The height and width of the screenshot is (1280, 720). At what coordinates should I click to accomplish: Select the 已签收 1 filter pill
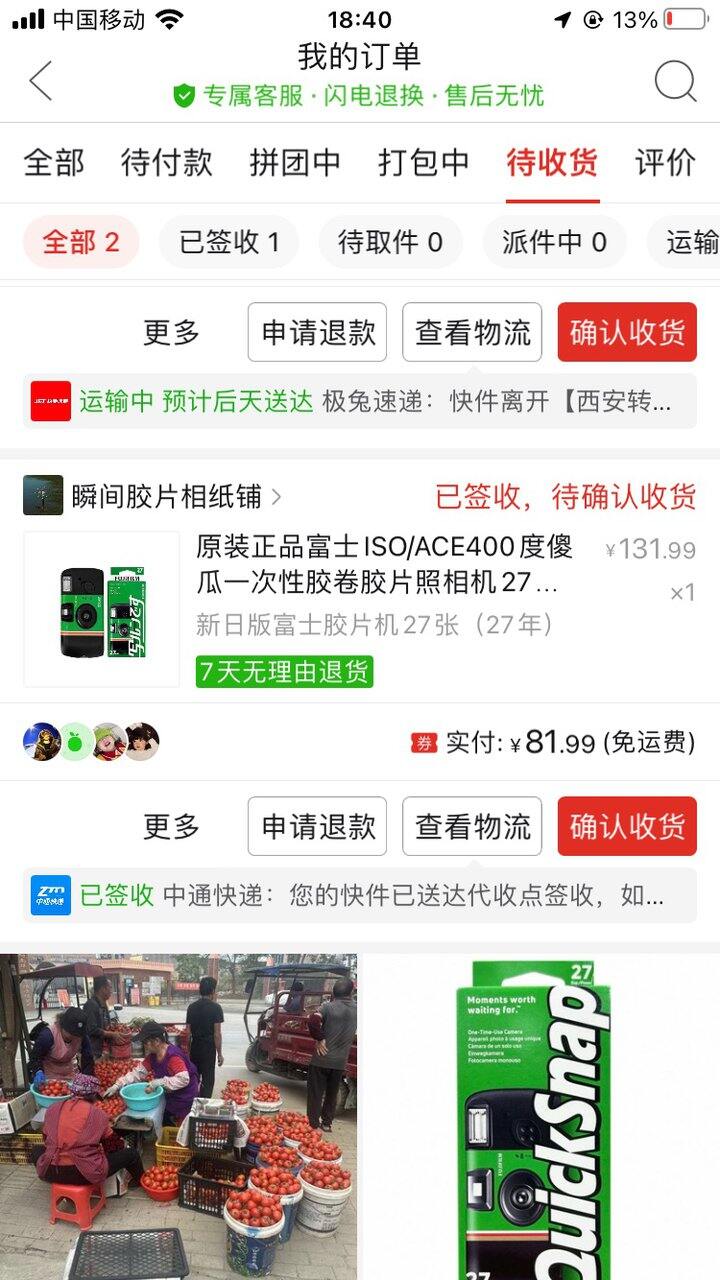[228, 242]
